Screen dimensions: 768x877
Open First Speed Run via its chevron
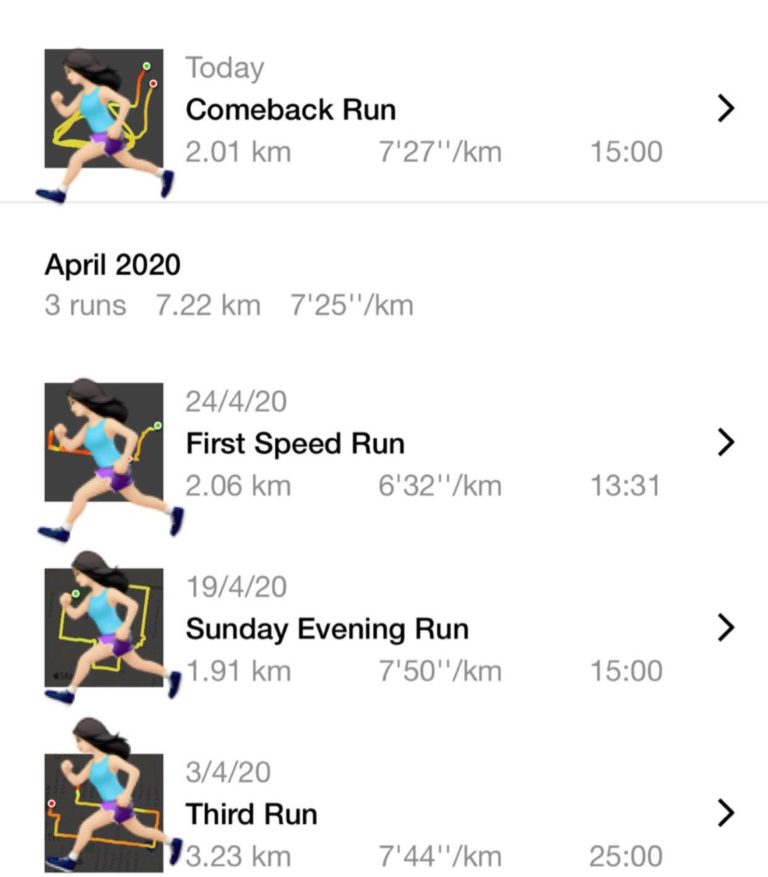(x=726, y=441)
